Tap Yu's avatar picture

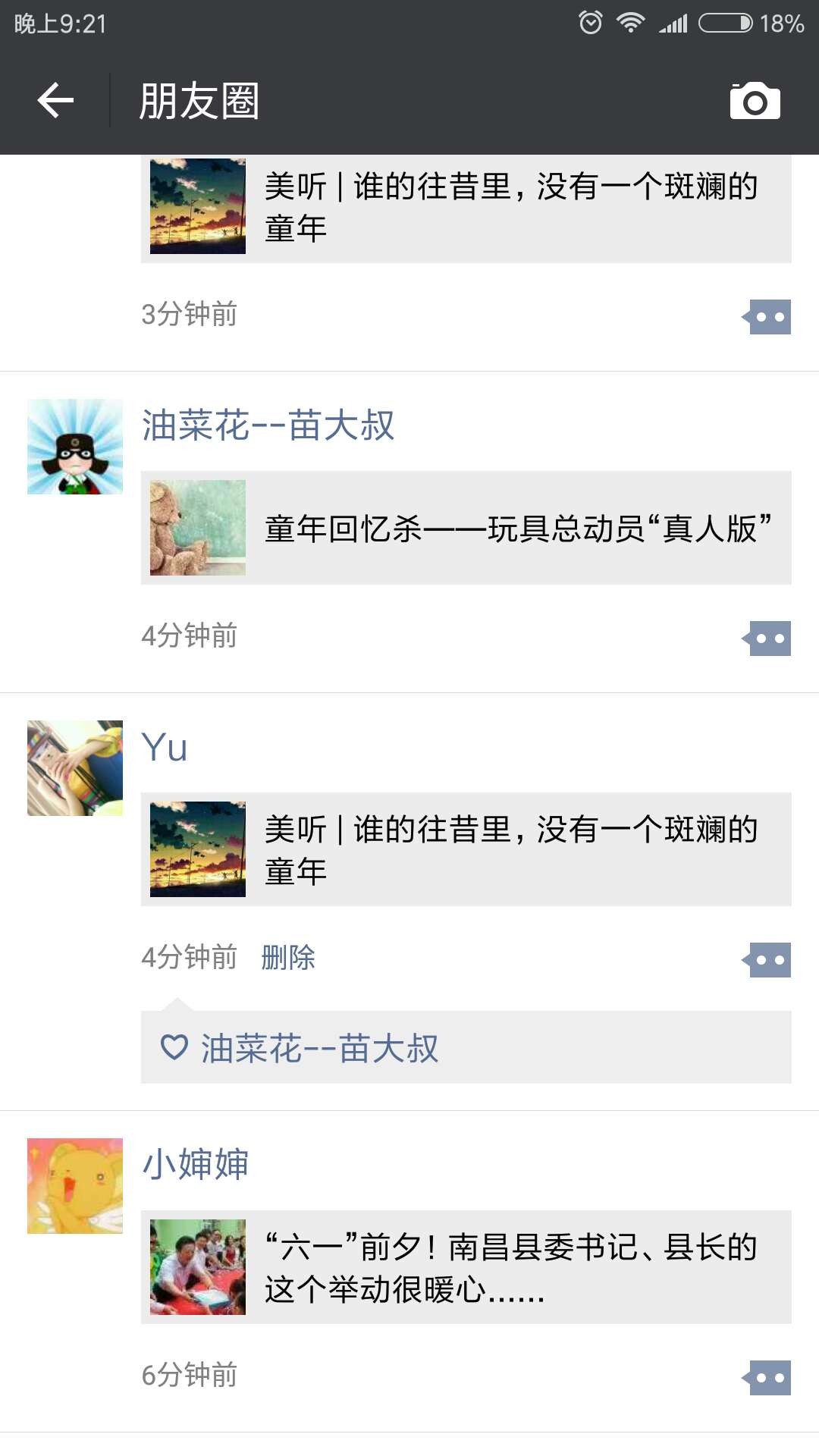point(75,768)
